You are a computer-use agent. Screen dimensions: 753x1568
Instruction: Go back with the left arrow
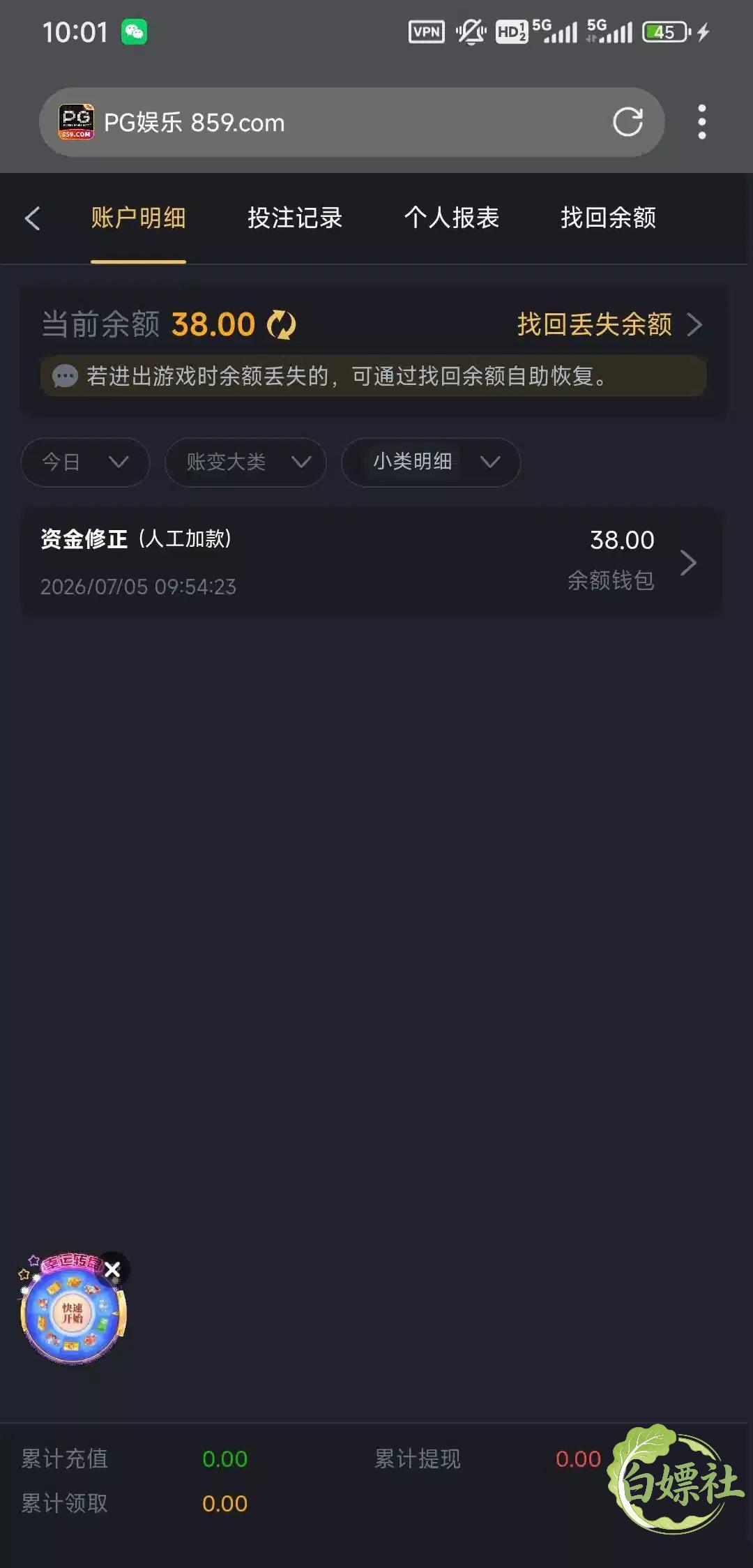(x=32, y=218)
